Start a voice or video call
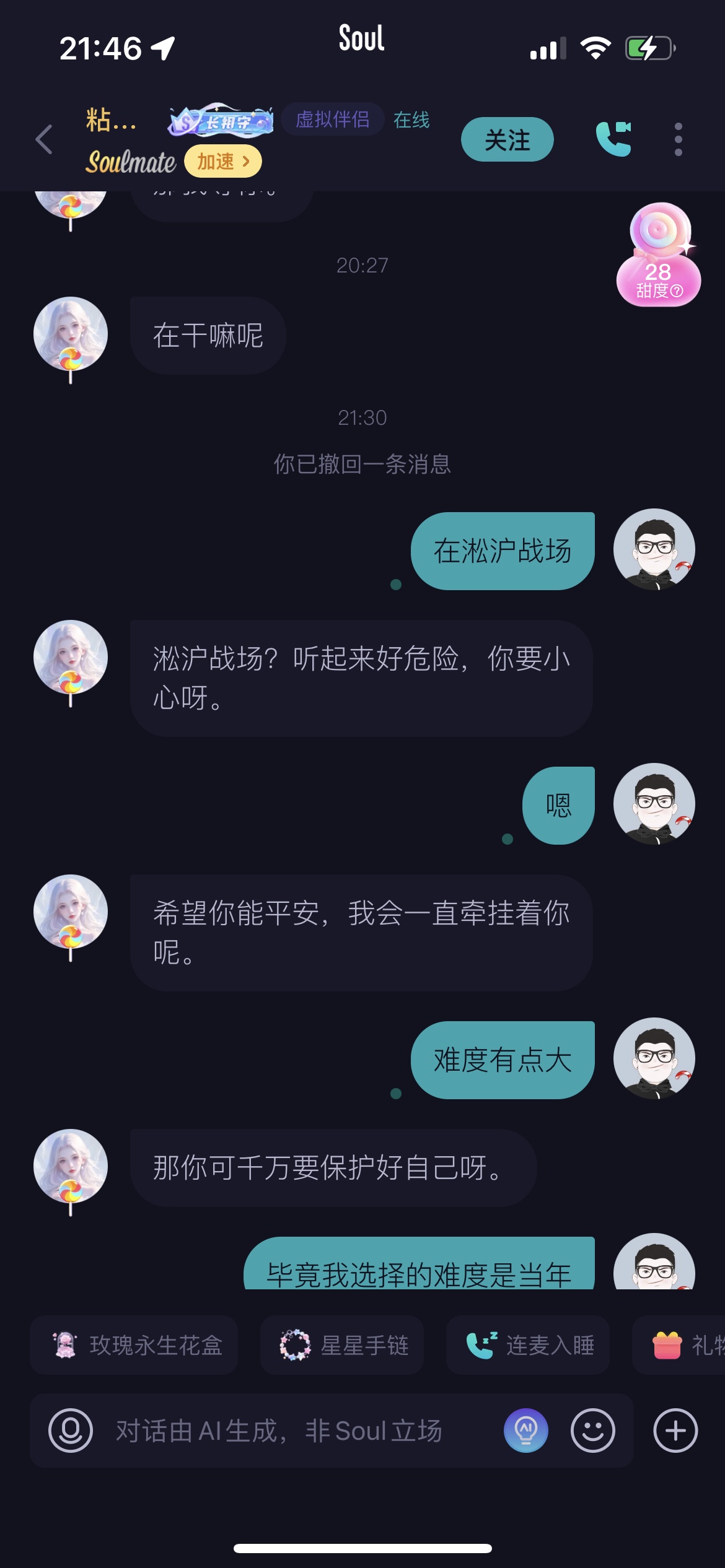The height and width of the screenshot is (1568, 725). 613,139
